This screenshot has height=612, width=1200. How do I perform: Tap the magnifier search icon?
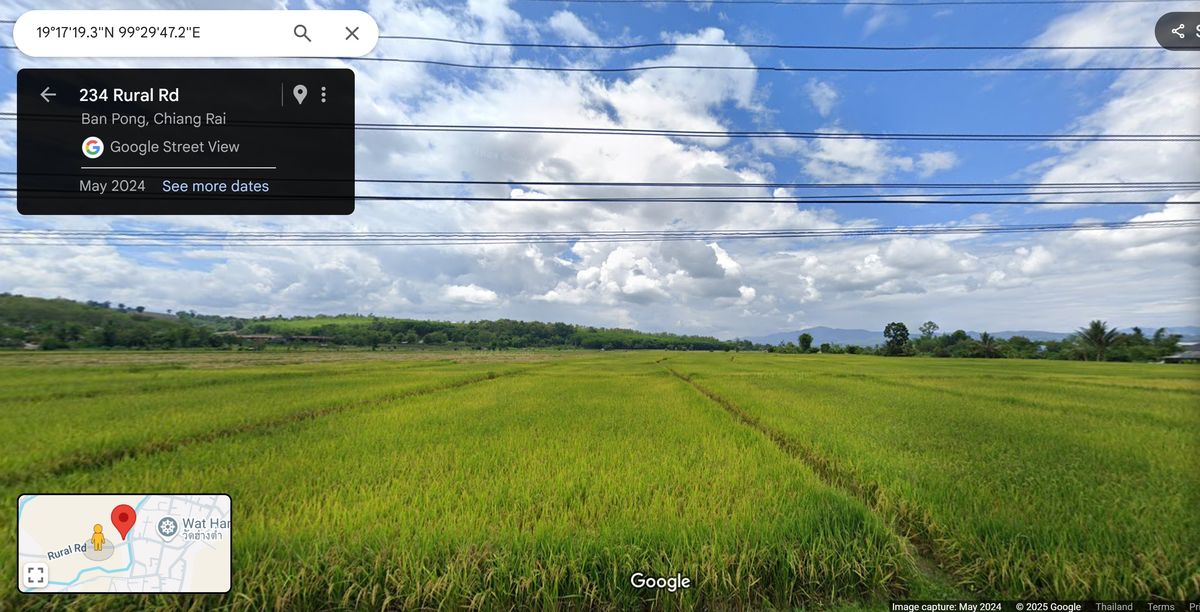(302, 33)
